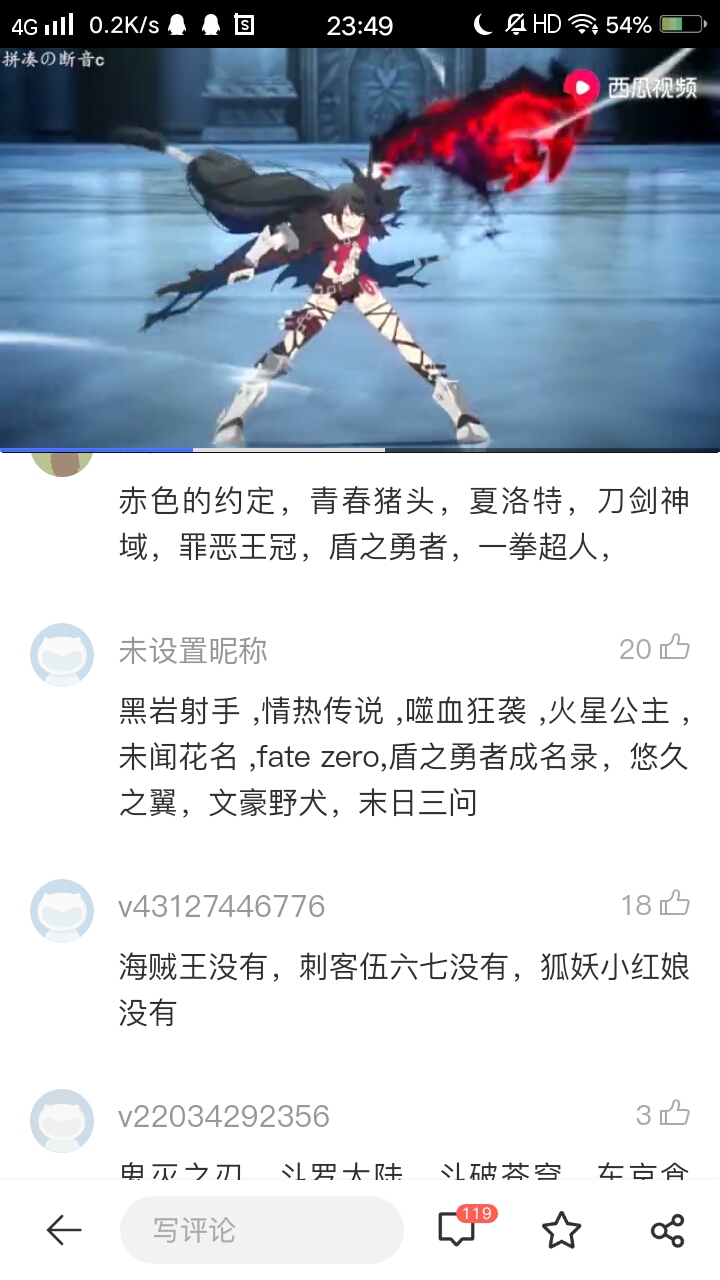Tap the 写评论 comment input field
The image size is (720, 1280).
(x=262, y=1230)
